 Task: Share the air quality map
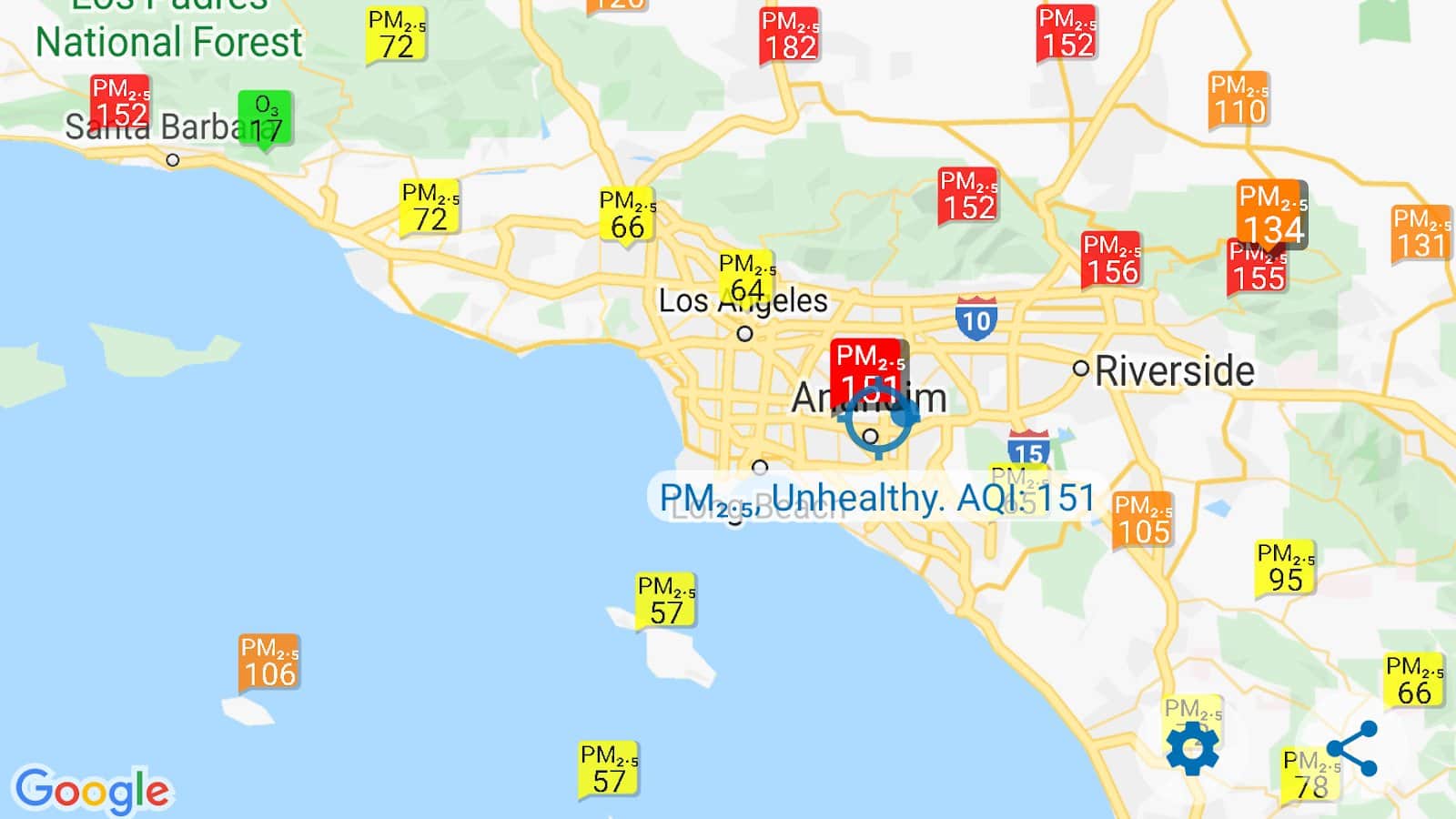(1353, 748)
